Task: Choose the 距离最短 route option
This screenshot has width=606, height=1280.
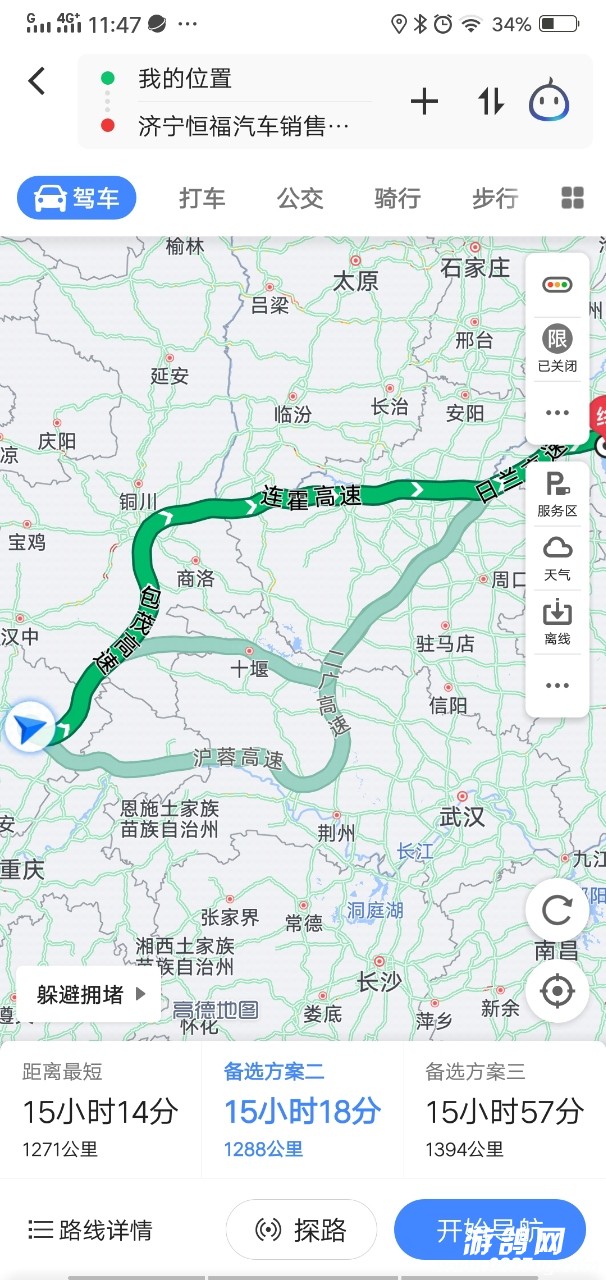Action: click(x=100, y=1110)
